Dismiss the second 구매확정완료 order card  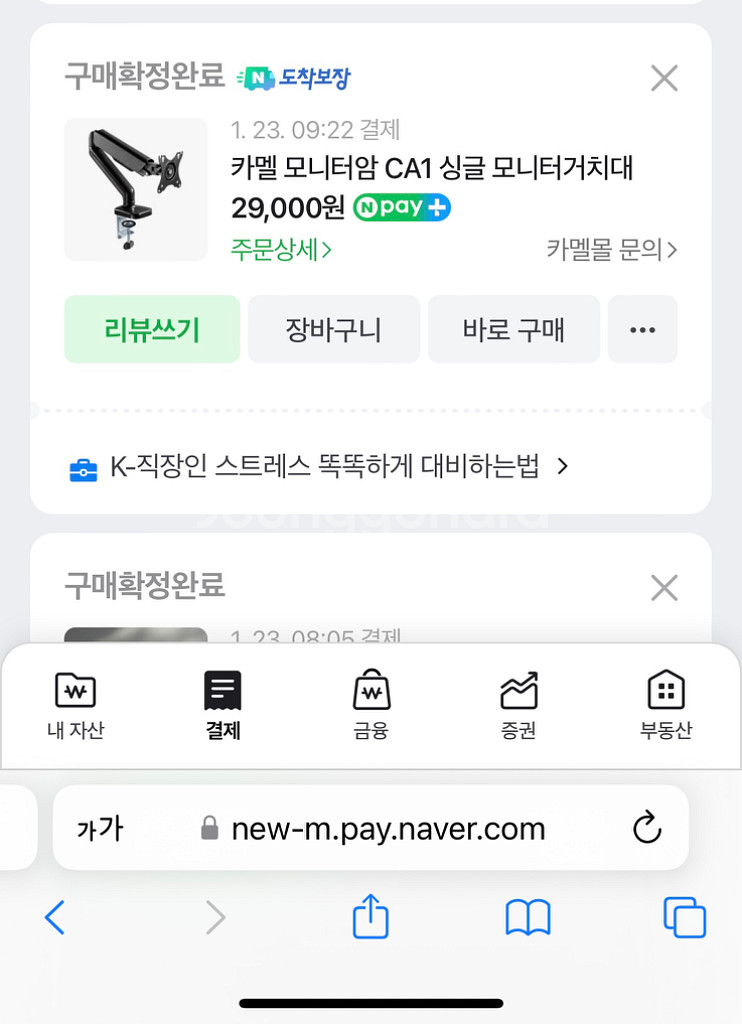(664, 587)
